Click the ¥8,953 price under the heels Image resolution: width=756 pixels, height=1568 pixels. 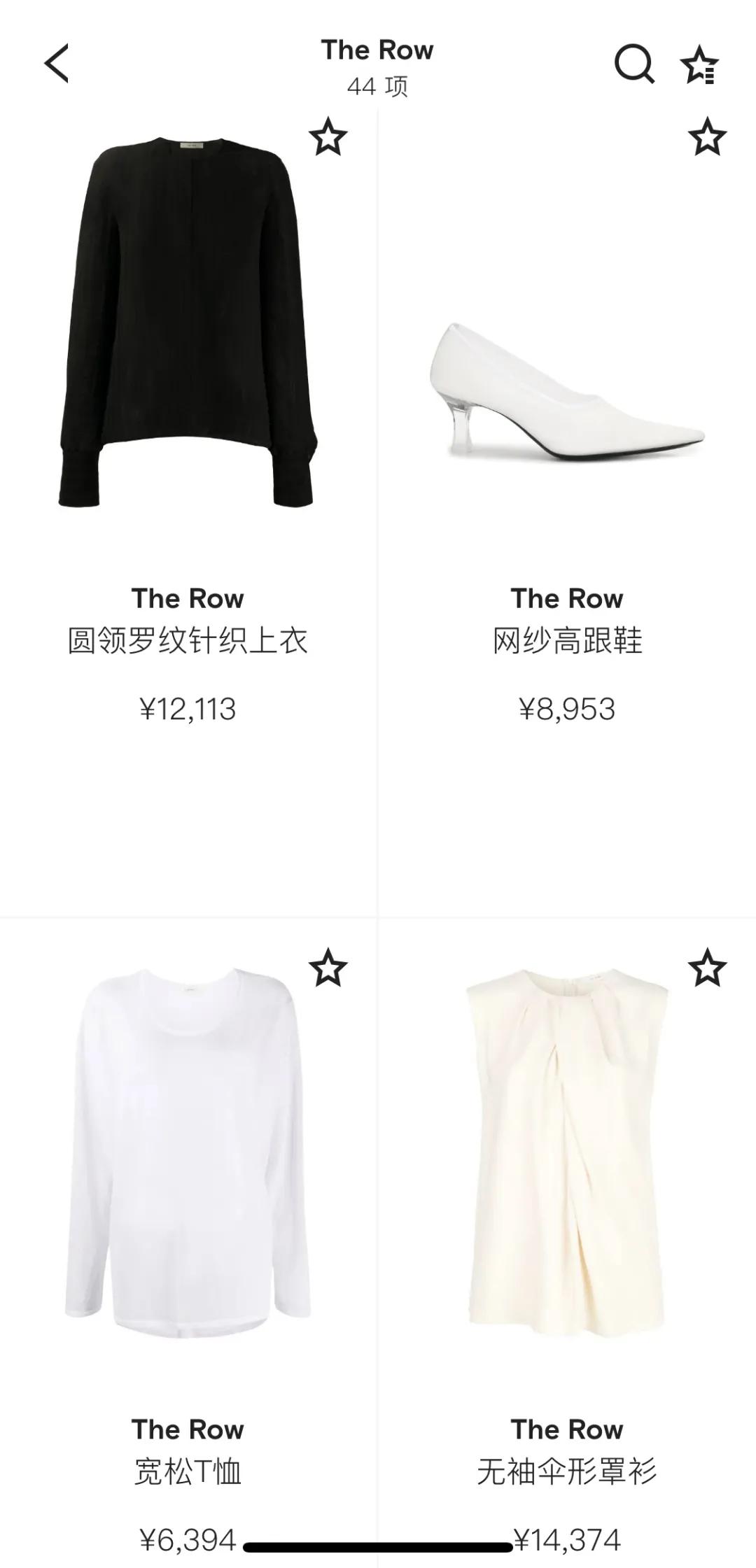(x=566, y=709)
